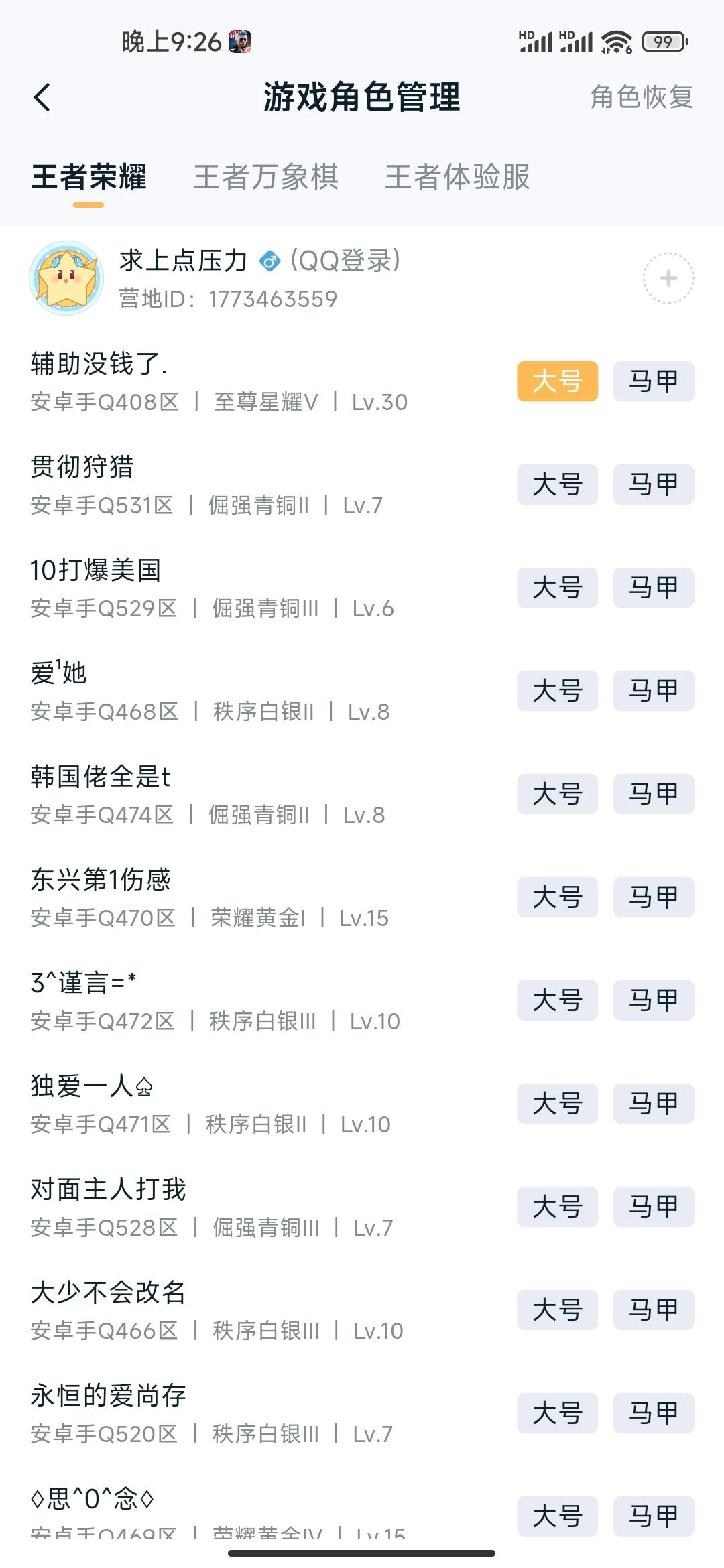Toggle 大号 for 东兴第1伤感
Image resolution: width=724 pixels, height=1568 pixels.
[557, 897]
